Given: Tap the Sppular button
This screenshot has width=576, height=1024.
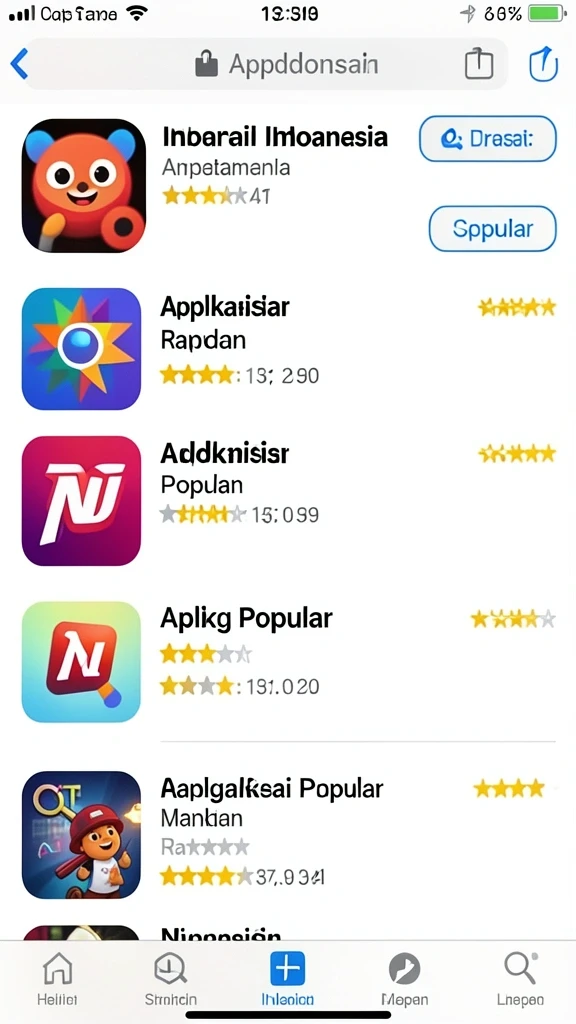Looking at the screenshot, I should [x=492, y=229].
